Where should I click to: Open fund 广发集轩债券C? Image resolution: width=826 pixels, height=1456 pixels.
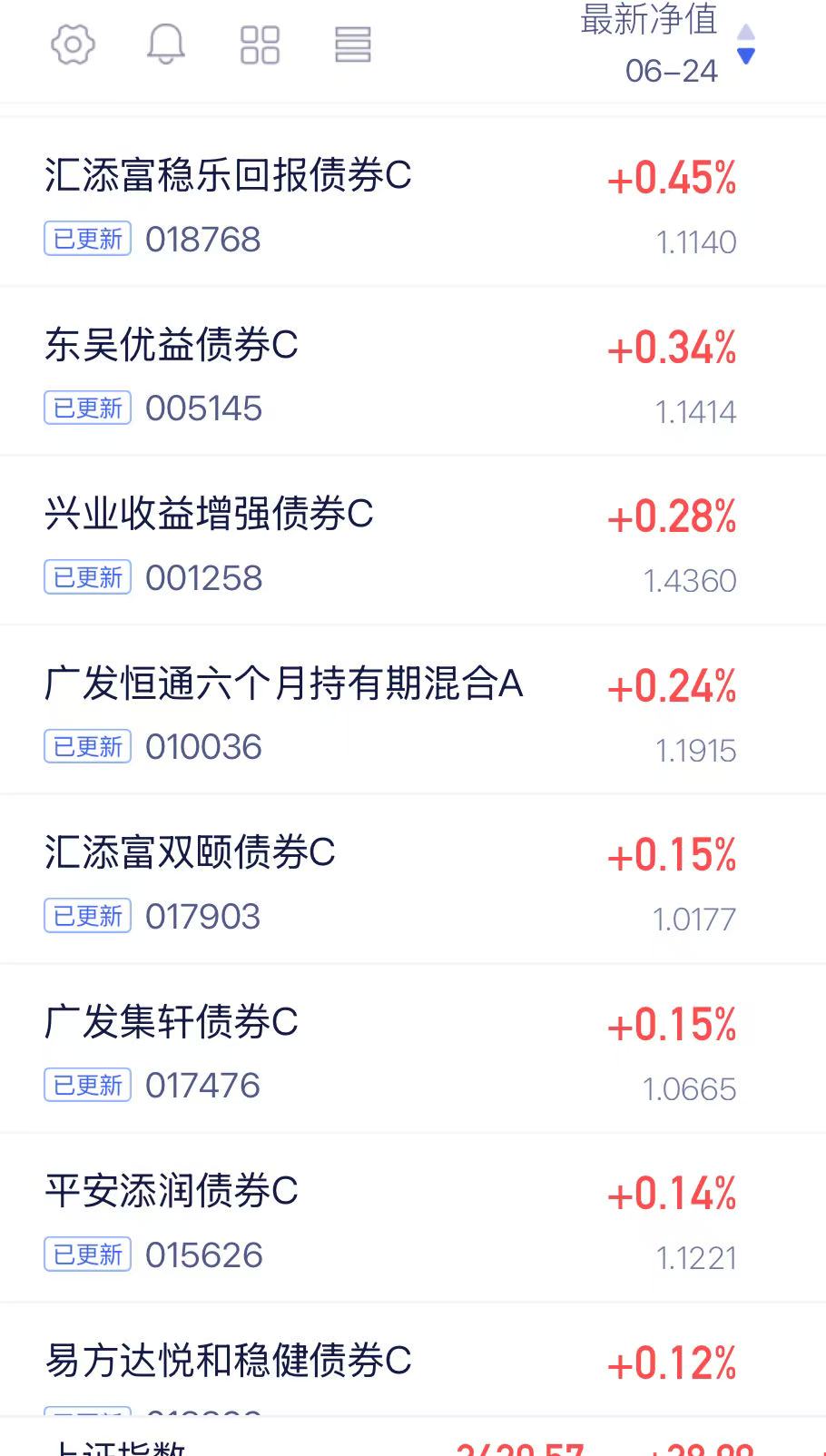coord(413,1048)
